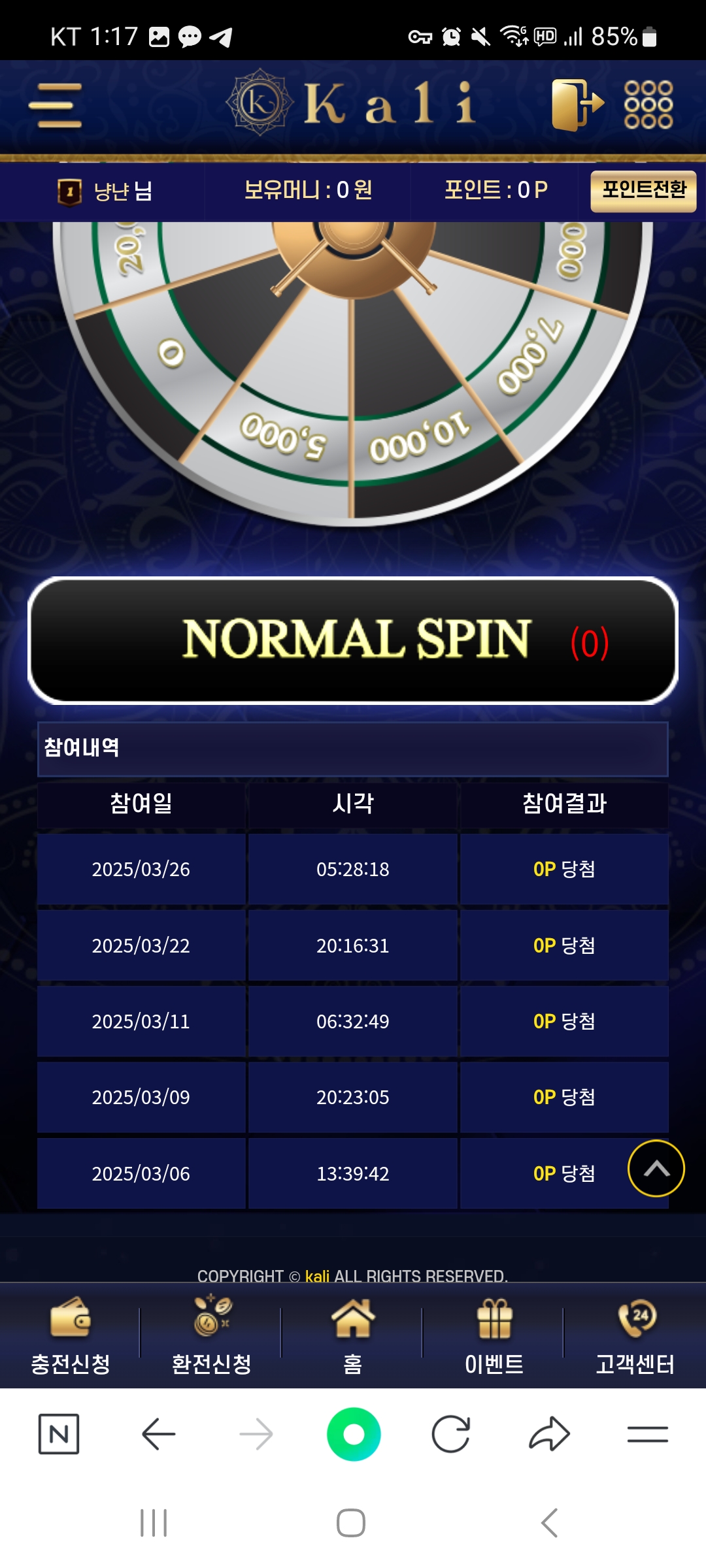Tap the green circle browser button
706x1568 pixels.
(x=354, y=1434)
